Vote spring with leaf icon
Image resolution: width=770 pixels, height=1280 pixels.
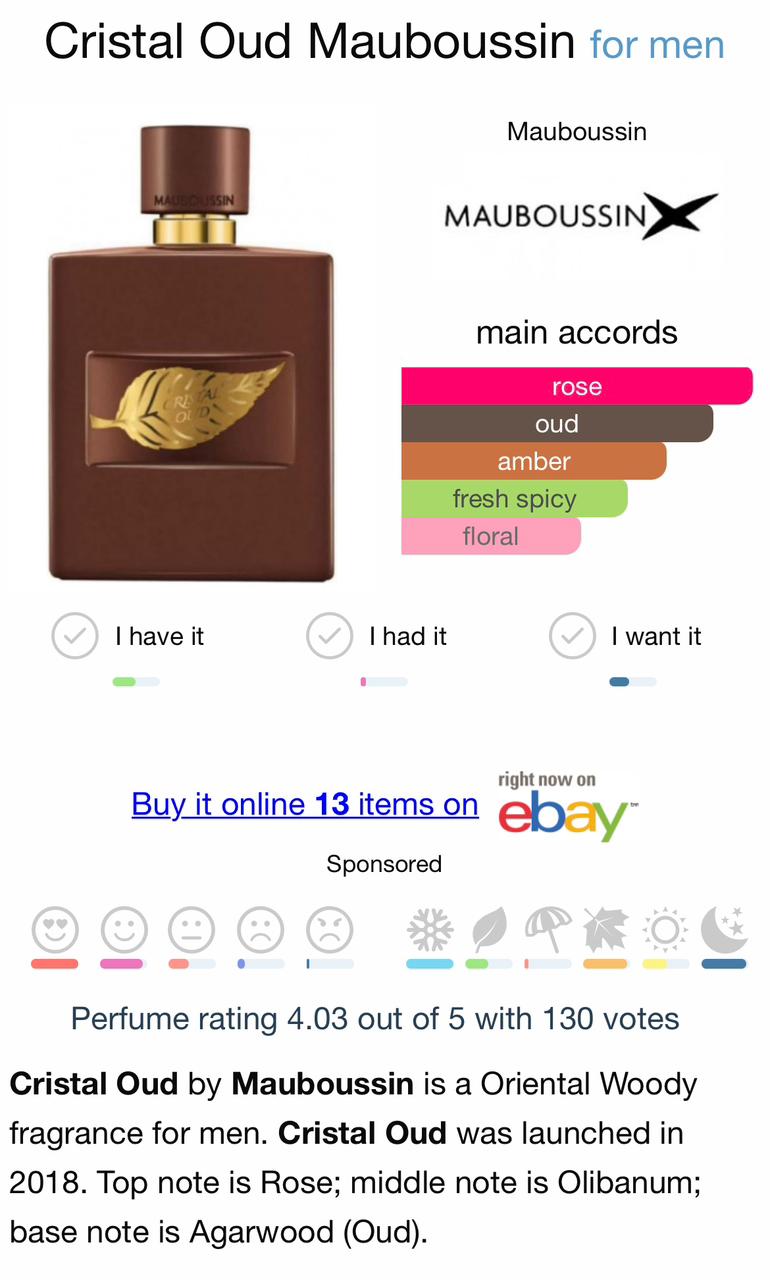[489, 930]
